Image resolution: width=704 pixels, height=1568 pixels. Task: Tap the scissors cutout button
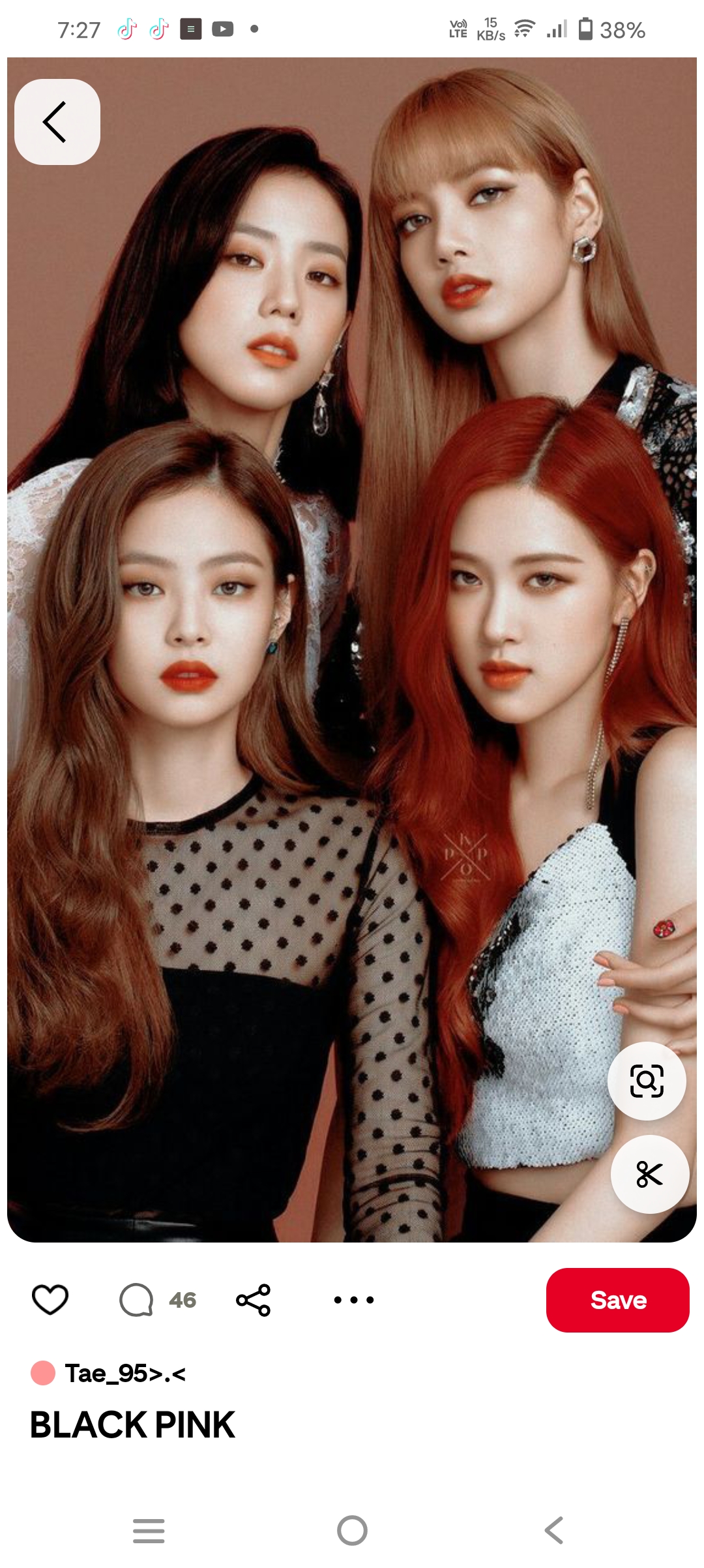click(x=649, y=1174)
